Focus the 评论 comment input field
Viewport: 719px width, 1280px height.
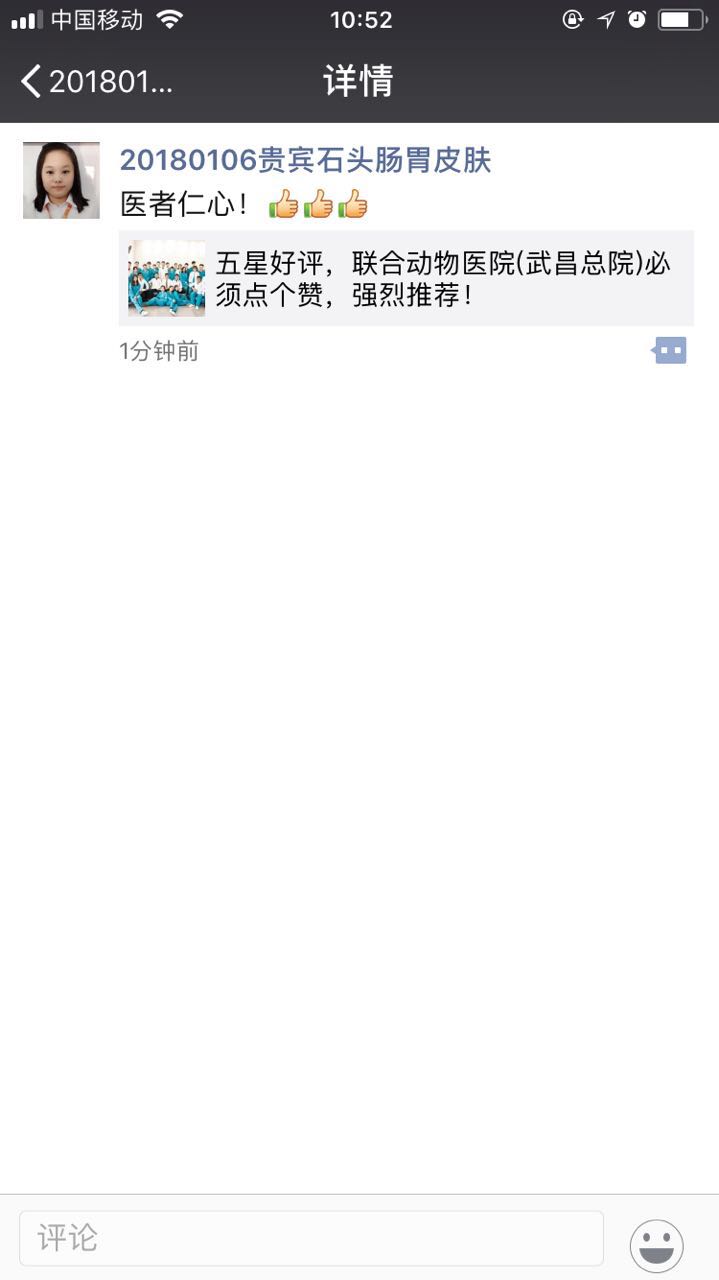tap(311, 1238)
